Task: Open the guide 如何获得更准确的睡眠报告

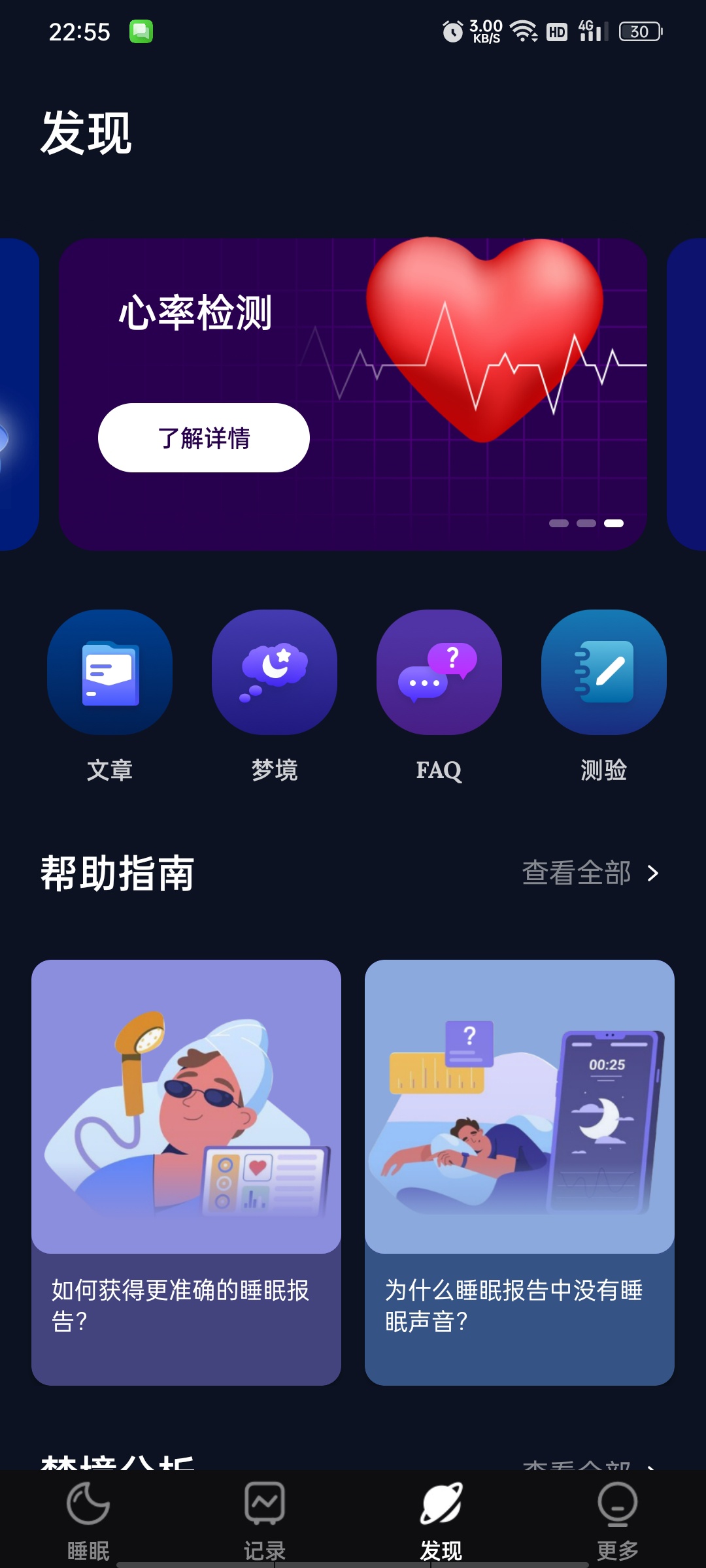Action: [186, 1172]
